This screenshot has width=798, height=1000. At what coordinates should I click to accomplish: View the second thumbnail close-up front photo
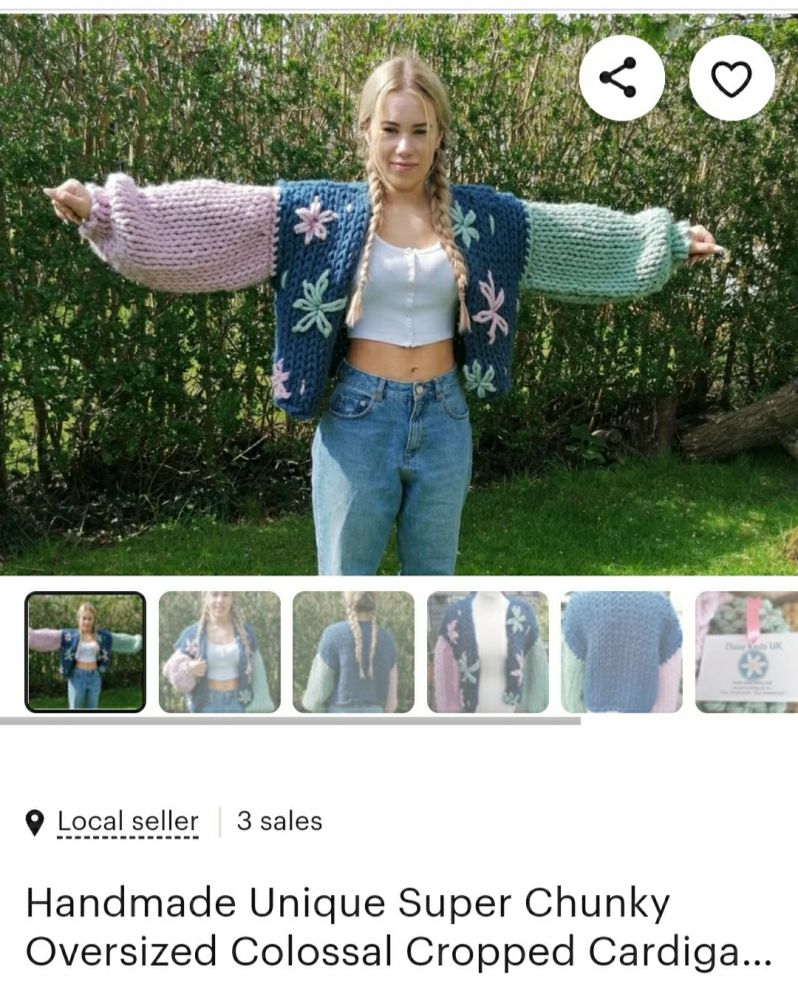[x=219, y=651]
